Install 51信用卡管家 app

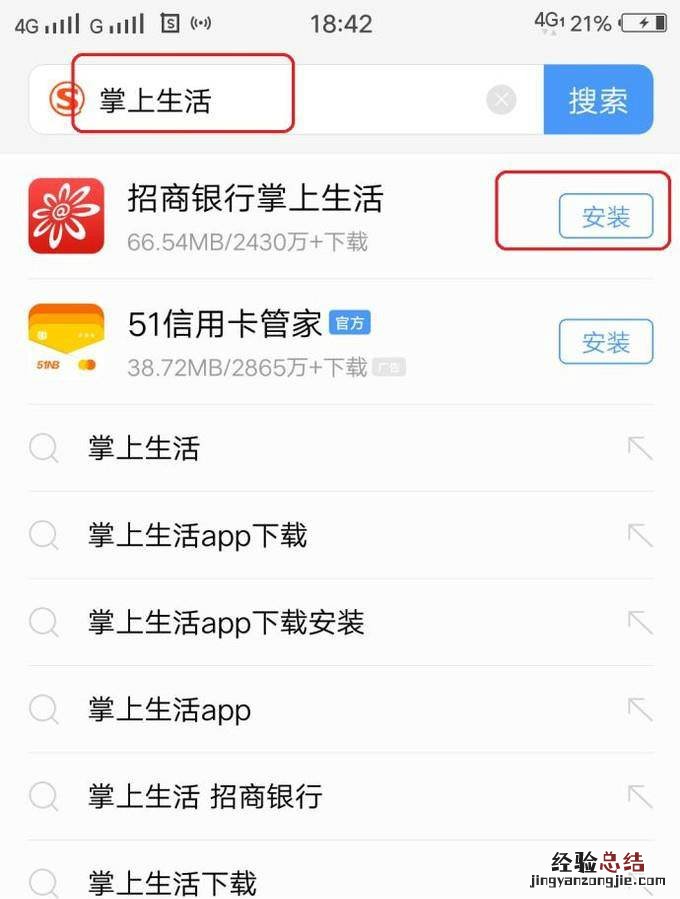click(x=605, y=343)
